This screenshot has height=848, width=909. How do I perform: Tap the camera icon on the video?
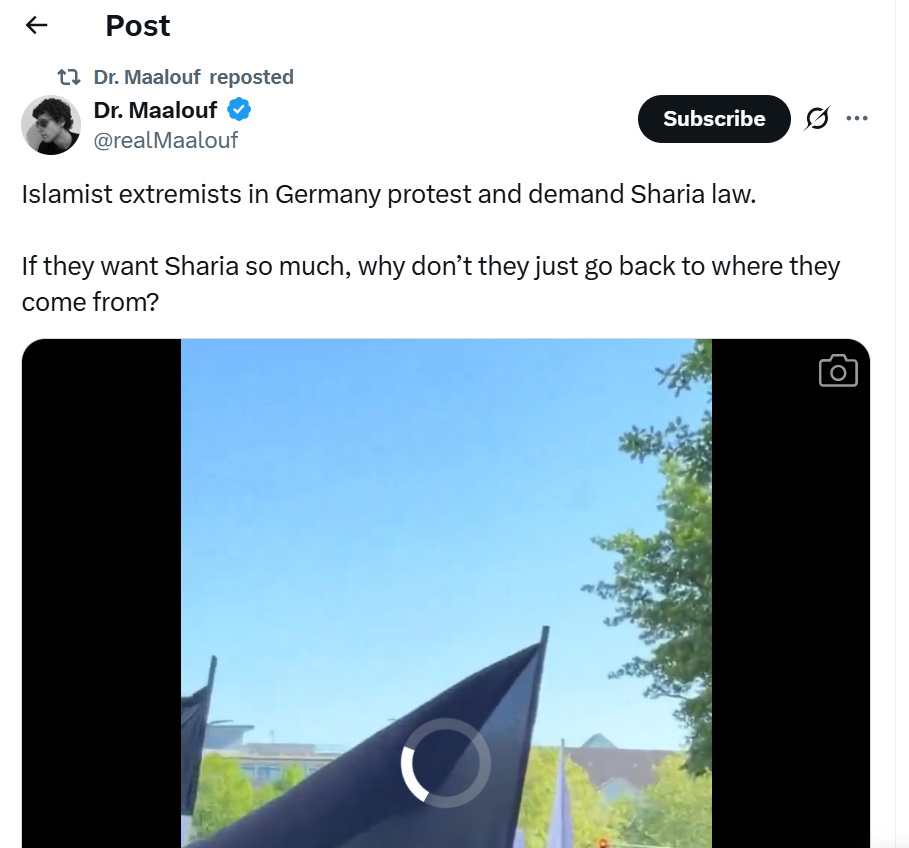click(838, 371)
